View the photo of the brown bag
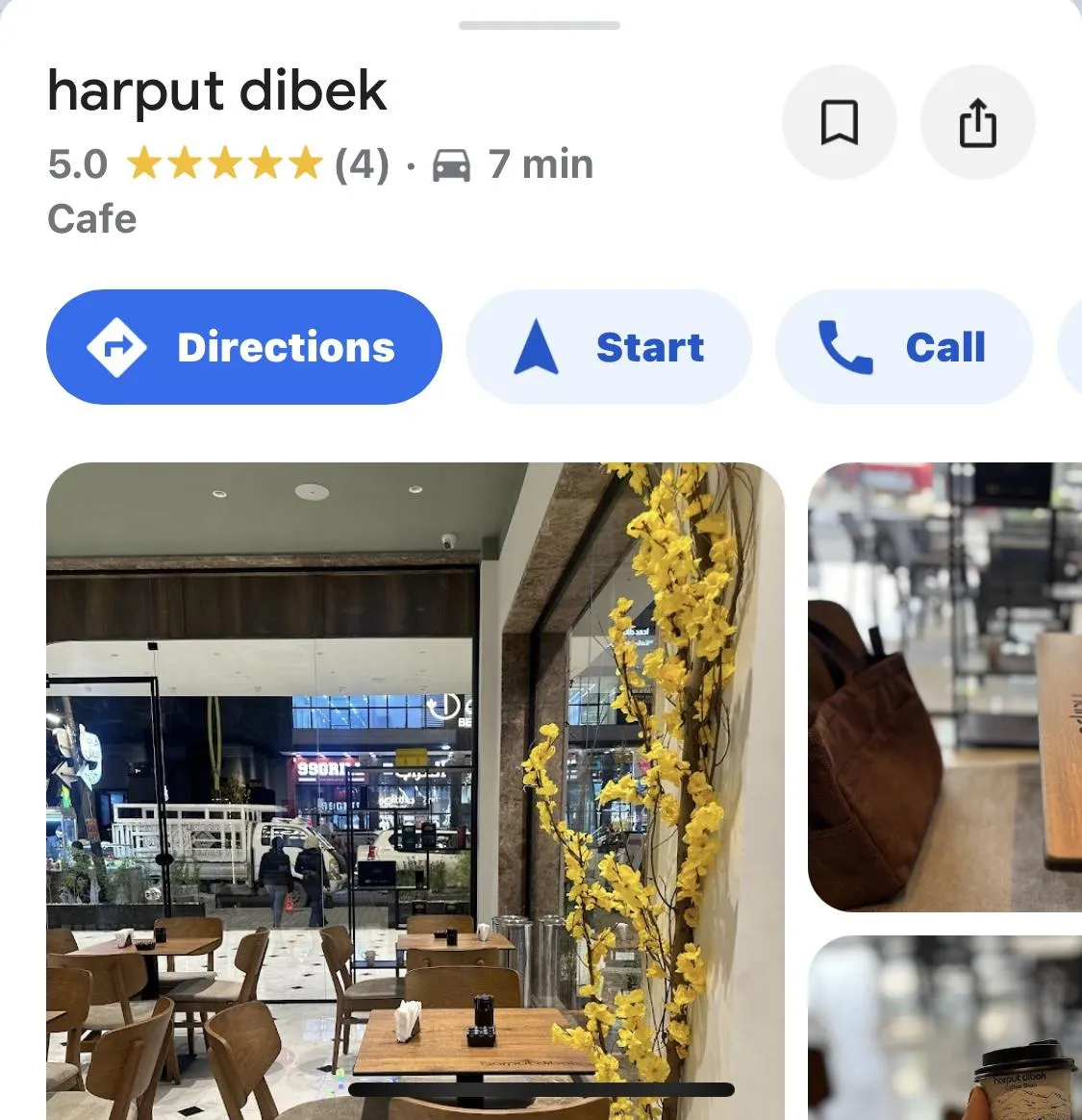 click(x=944, y=686)
